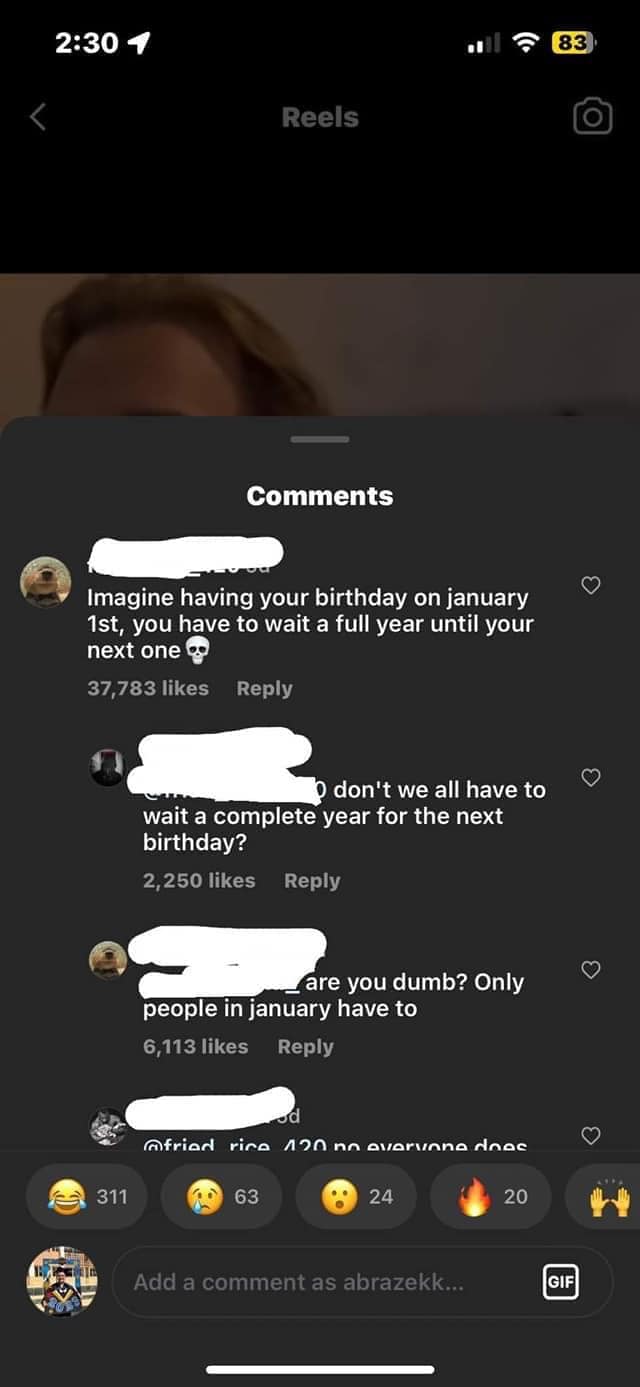Like the comment about a January 1st birthday
The image size is (640, 1387).
click(591, 586)
